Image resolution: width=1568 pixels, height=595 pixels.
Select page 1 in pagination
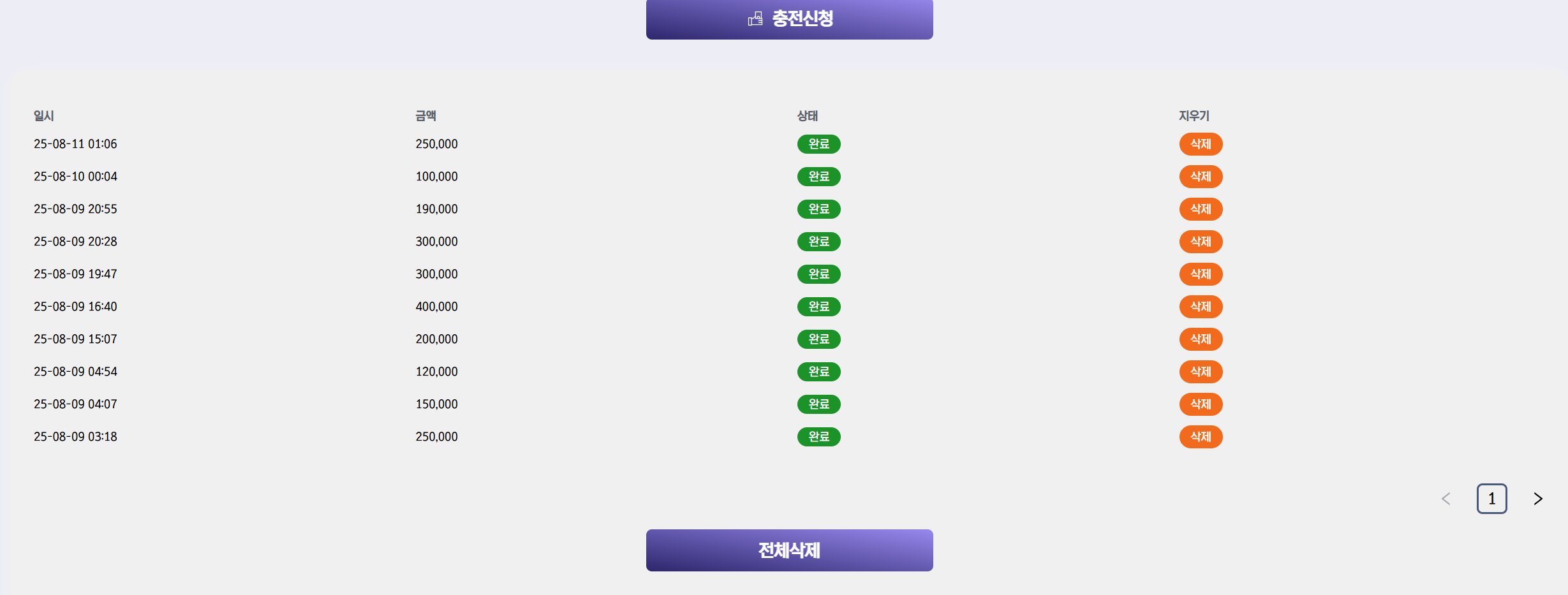point(1491,499)
